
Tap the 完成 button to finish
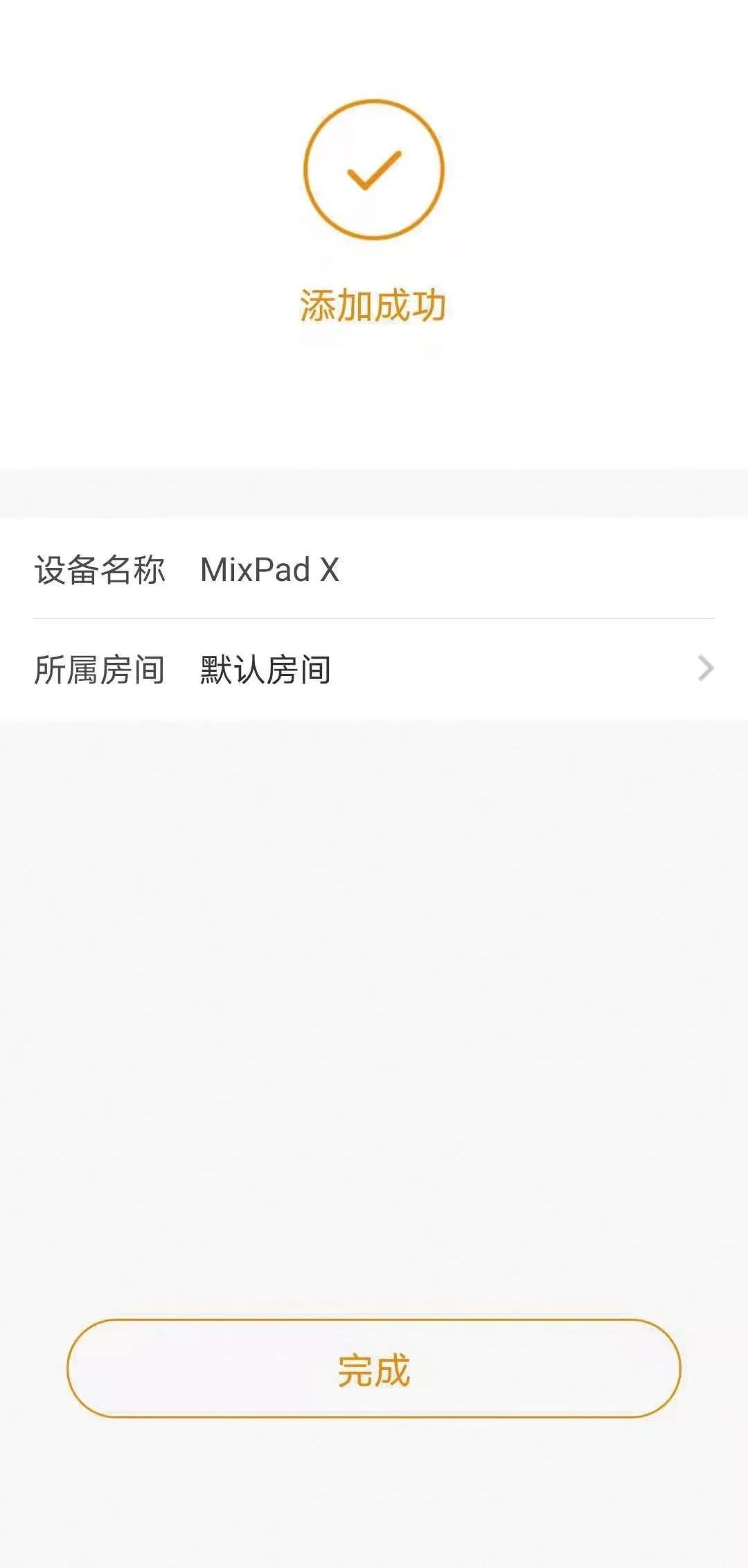[374, 1369]
